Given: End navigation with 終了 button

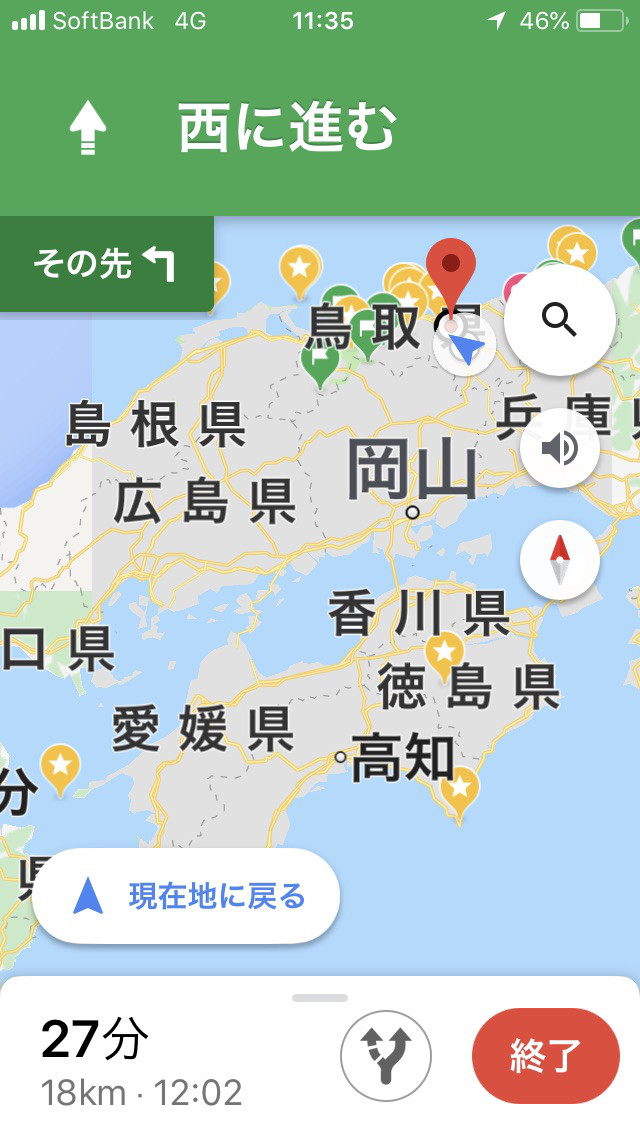Looking at the screenshot, I should [545, 1055].
